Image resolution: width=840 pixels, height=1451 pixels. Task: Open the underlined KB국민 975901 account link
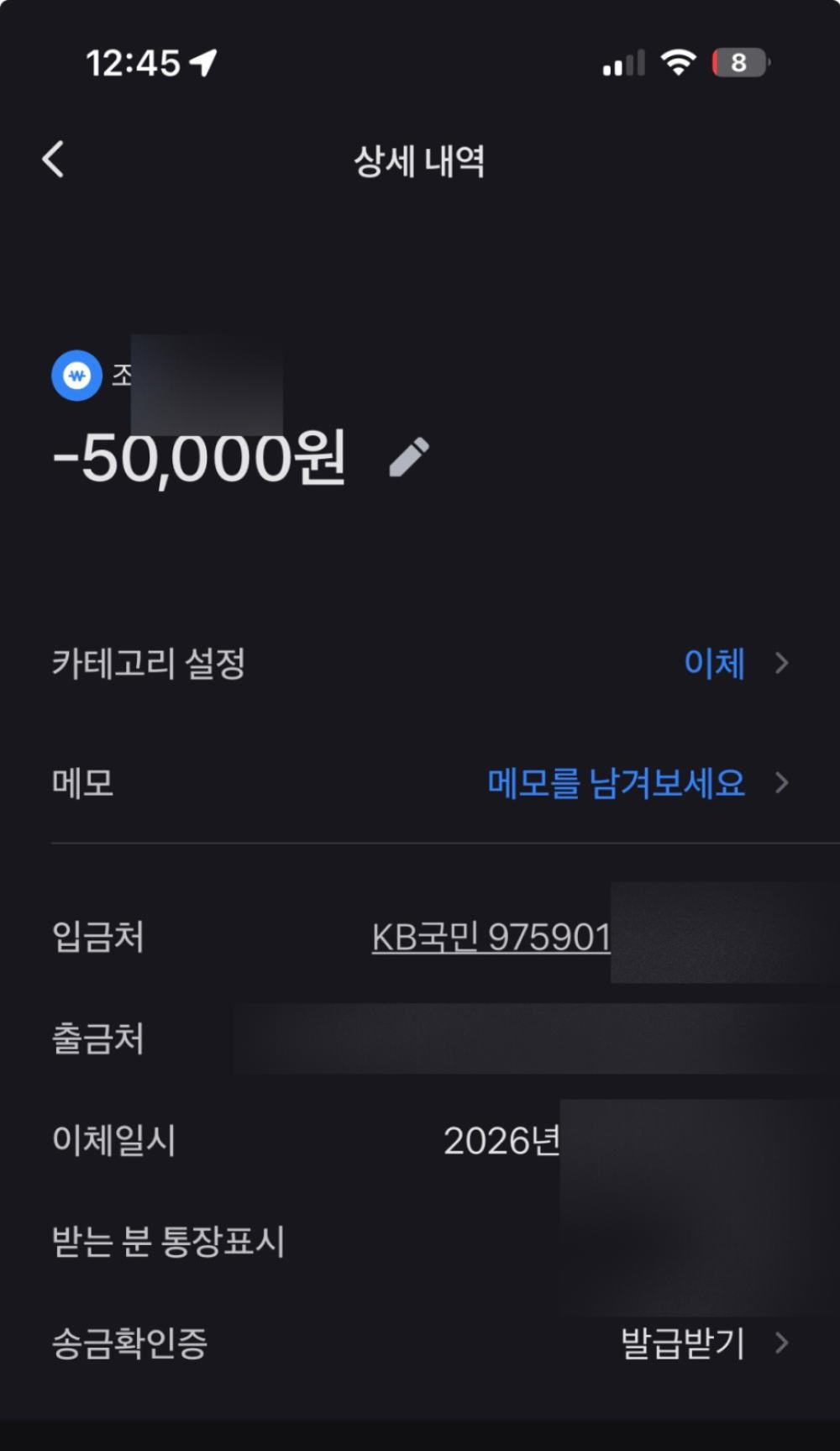(x=491, y=937)
